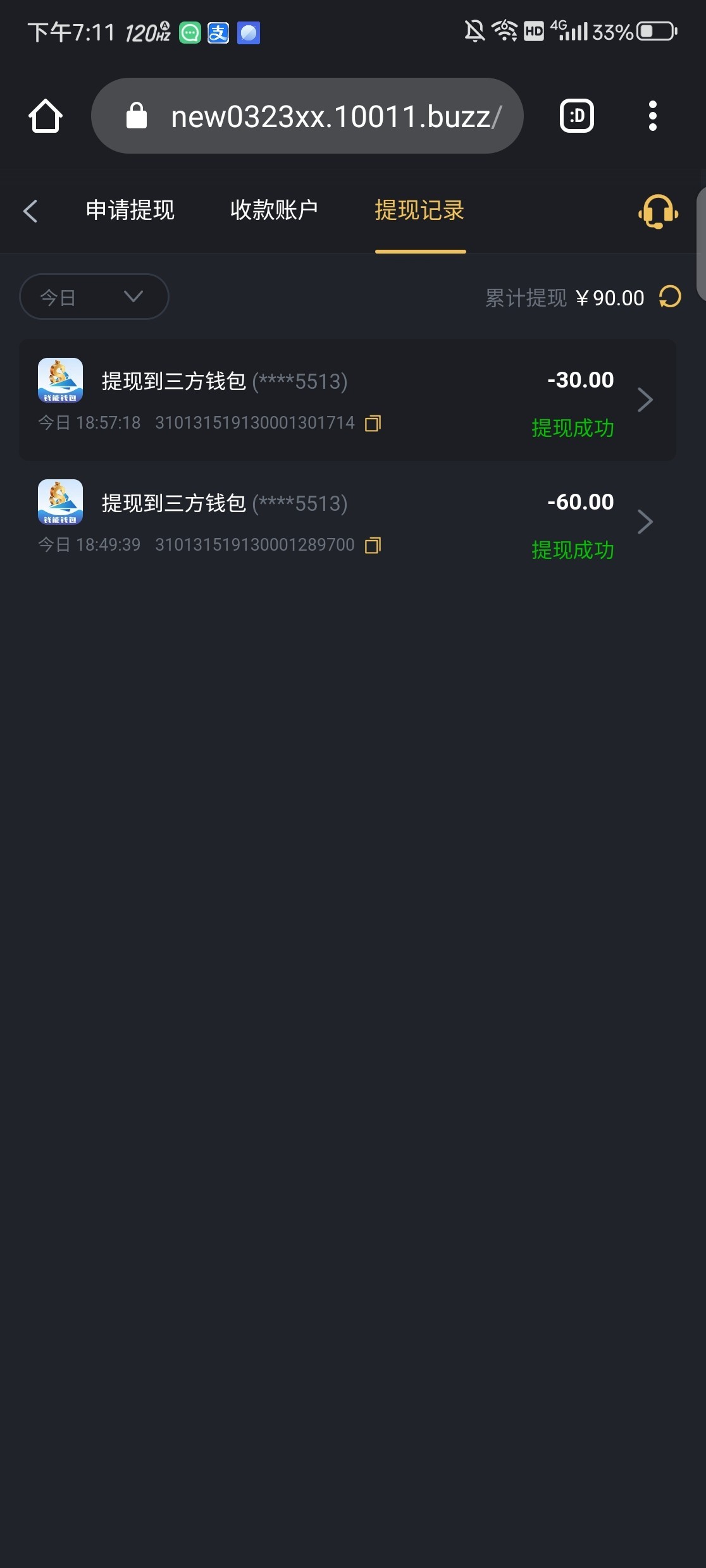The height and width of the screenshot is (1568, 706).
Task: Go to the browser home page
Action: click(x=46, y=116)
